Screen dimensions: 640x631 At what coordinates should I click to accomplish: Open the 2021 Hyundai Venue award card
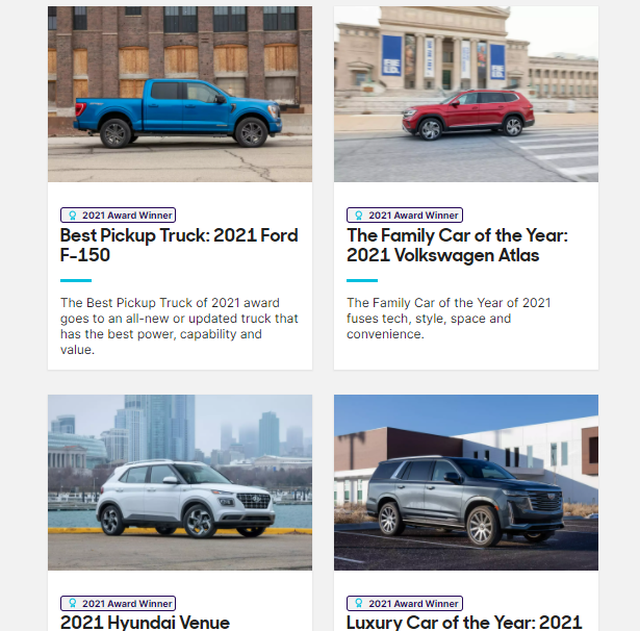(x=146, y=622)
